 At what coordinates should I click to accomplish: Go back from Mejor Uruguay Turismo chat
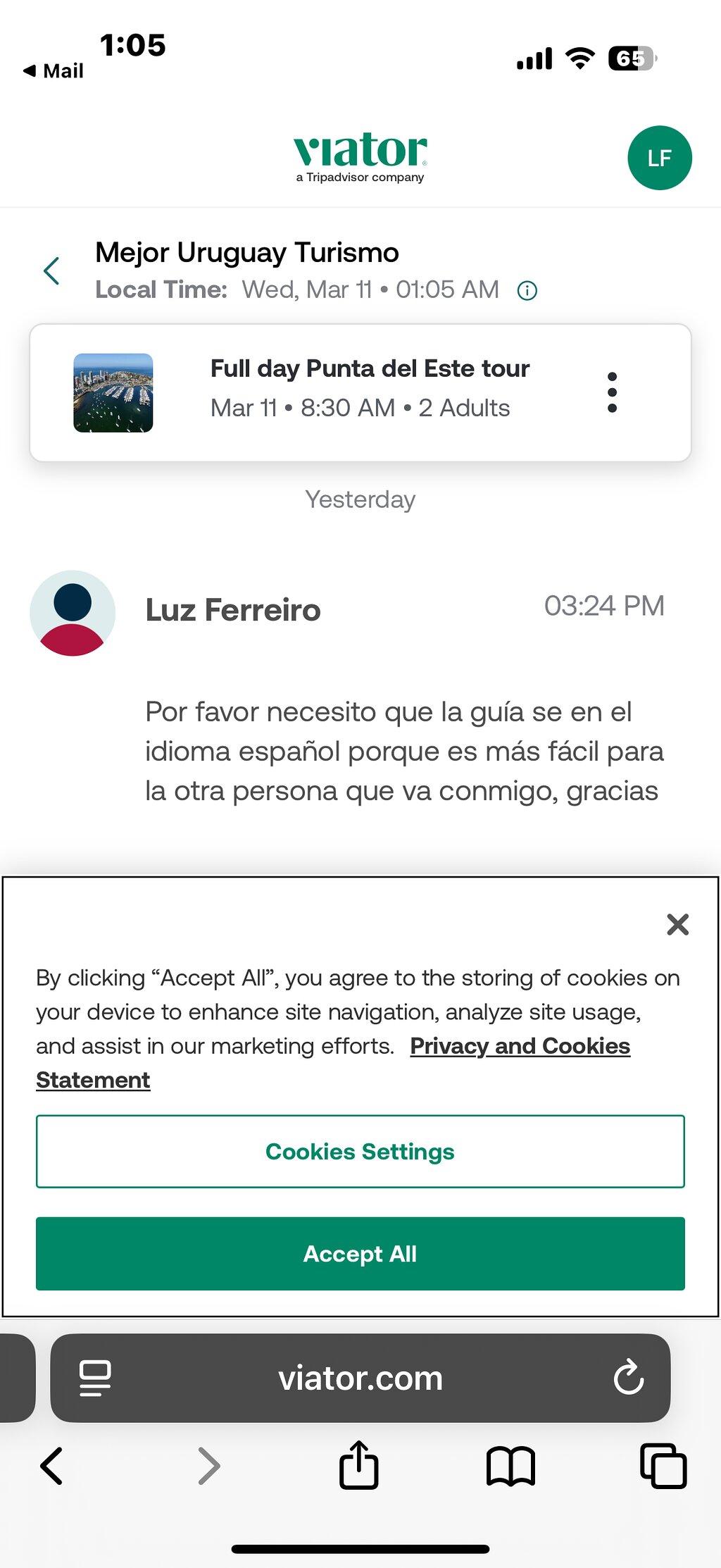click(x=51, y=271)
